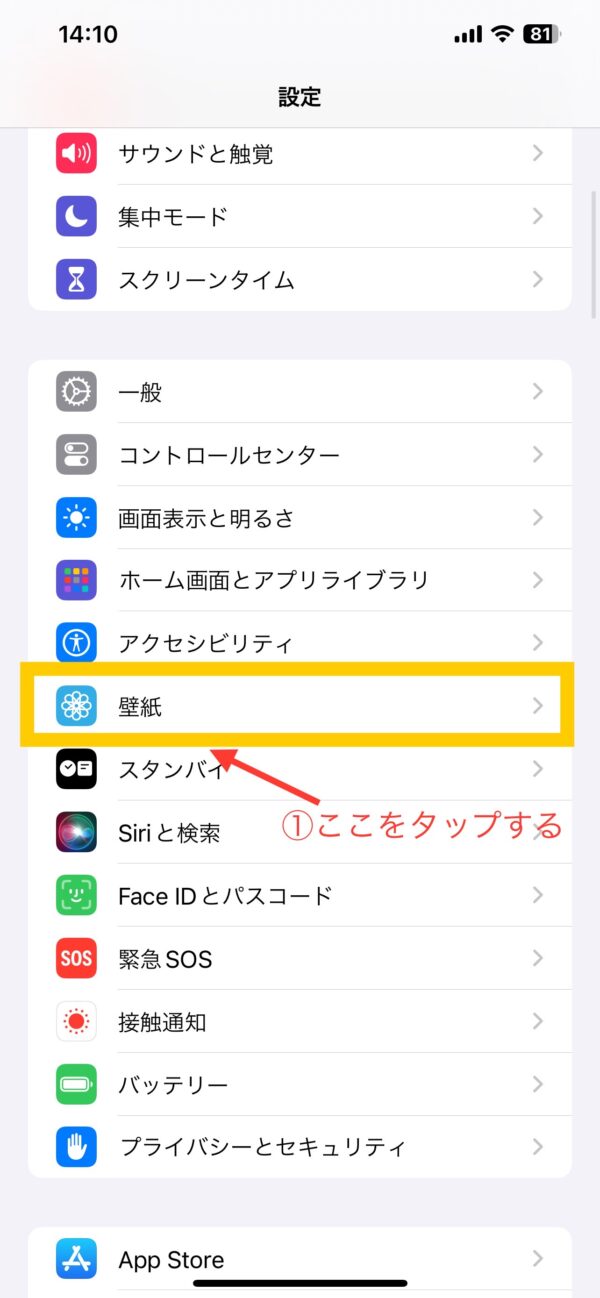Open 集中モード settings

[300, 216]
